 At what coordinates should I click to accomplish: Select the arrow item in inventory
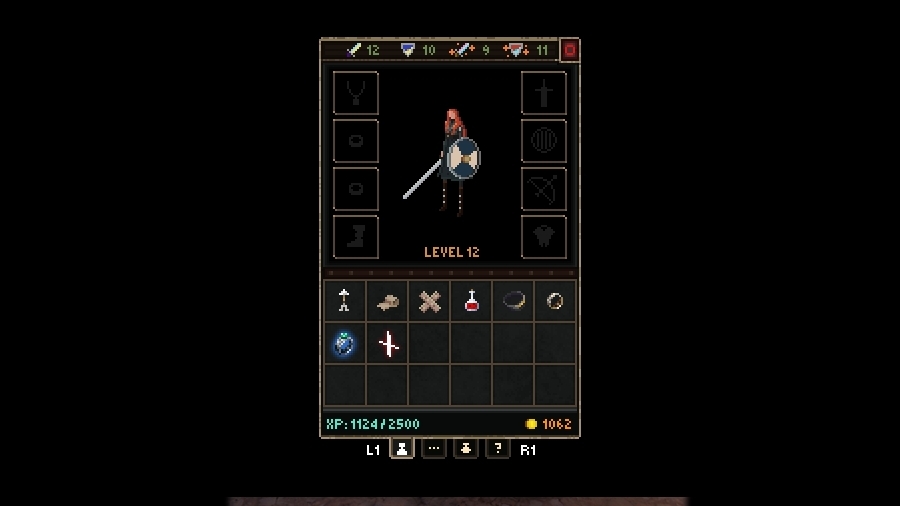345,301
